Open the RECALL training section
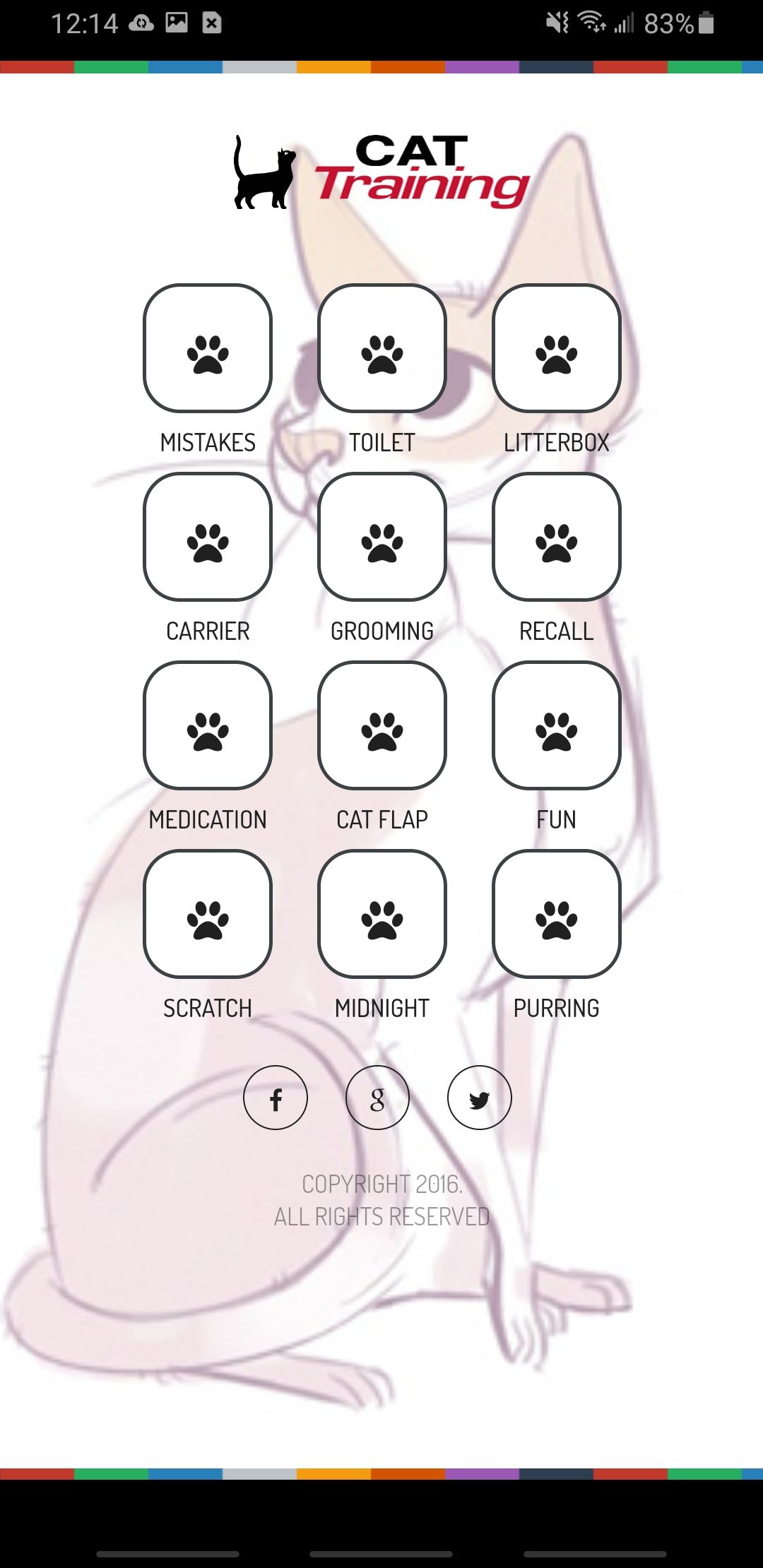The width and height of the screenshot is (763, 1568). 556,538
